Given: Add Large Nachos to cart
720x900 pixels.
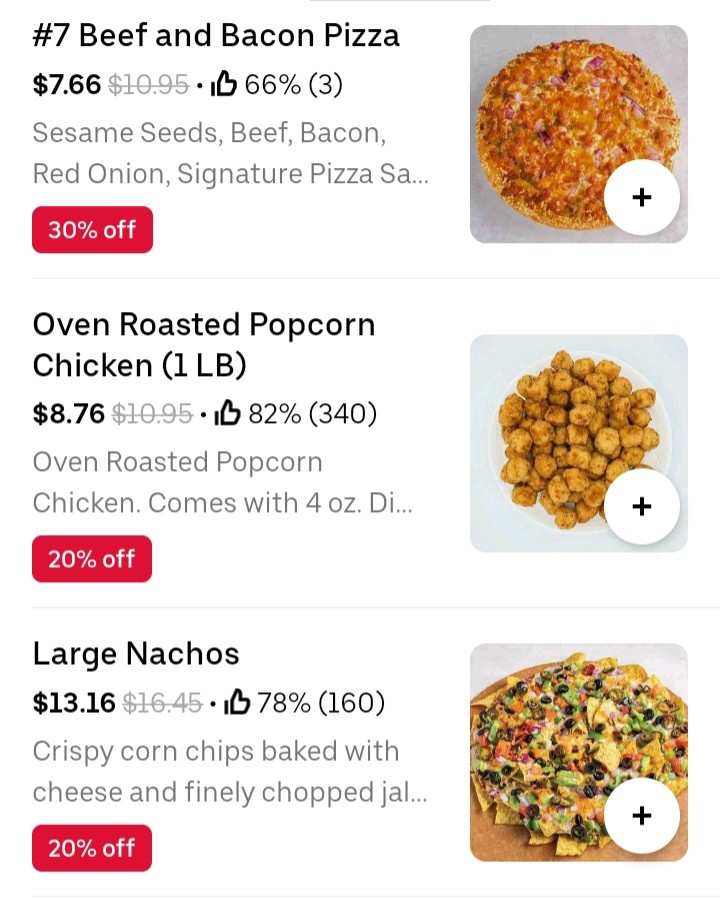Looking at the screenshot, I should pos(642,815).
